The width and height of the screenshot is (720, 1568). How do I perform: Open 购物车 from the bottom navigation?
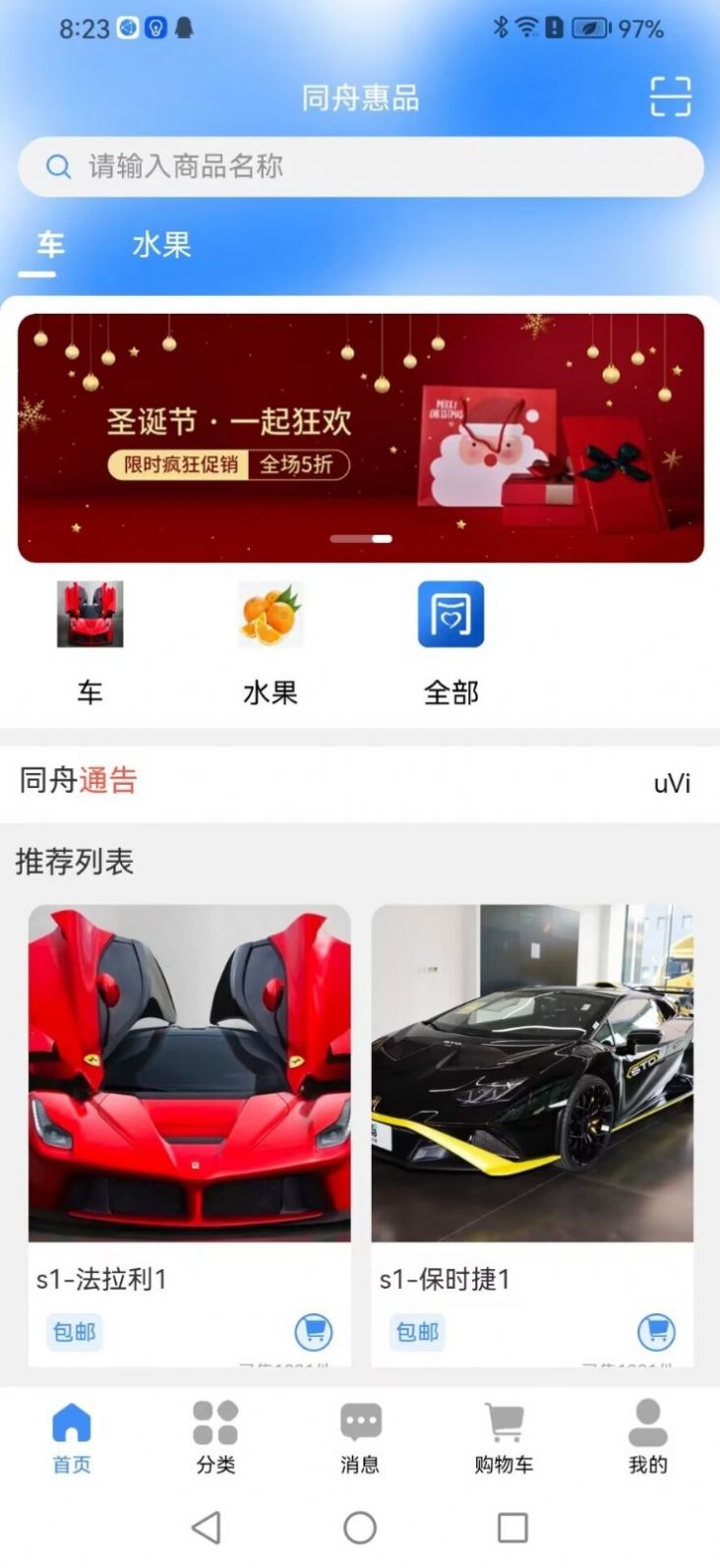pyautogui.click(x=505, y=1435)
